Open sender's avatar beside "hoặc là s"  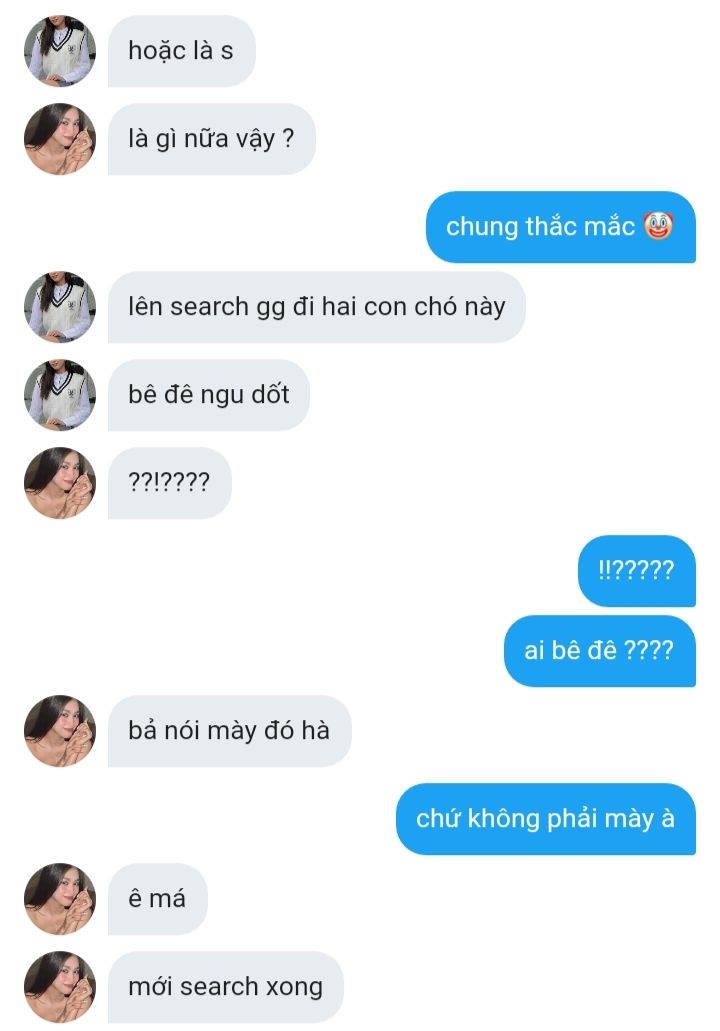click(x=60, y=51)
